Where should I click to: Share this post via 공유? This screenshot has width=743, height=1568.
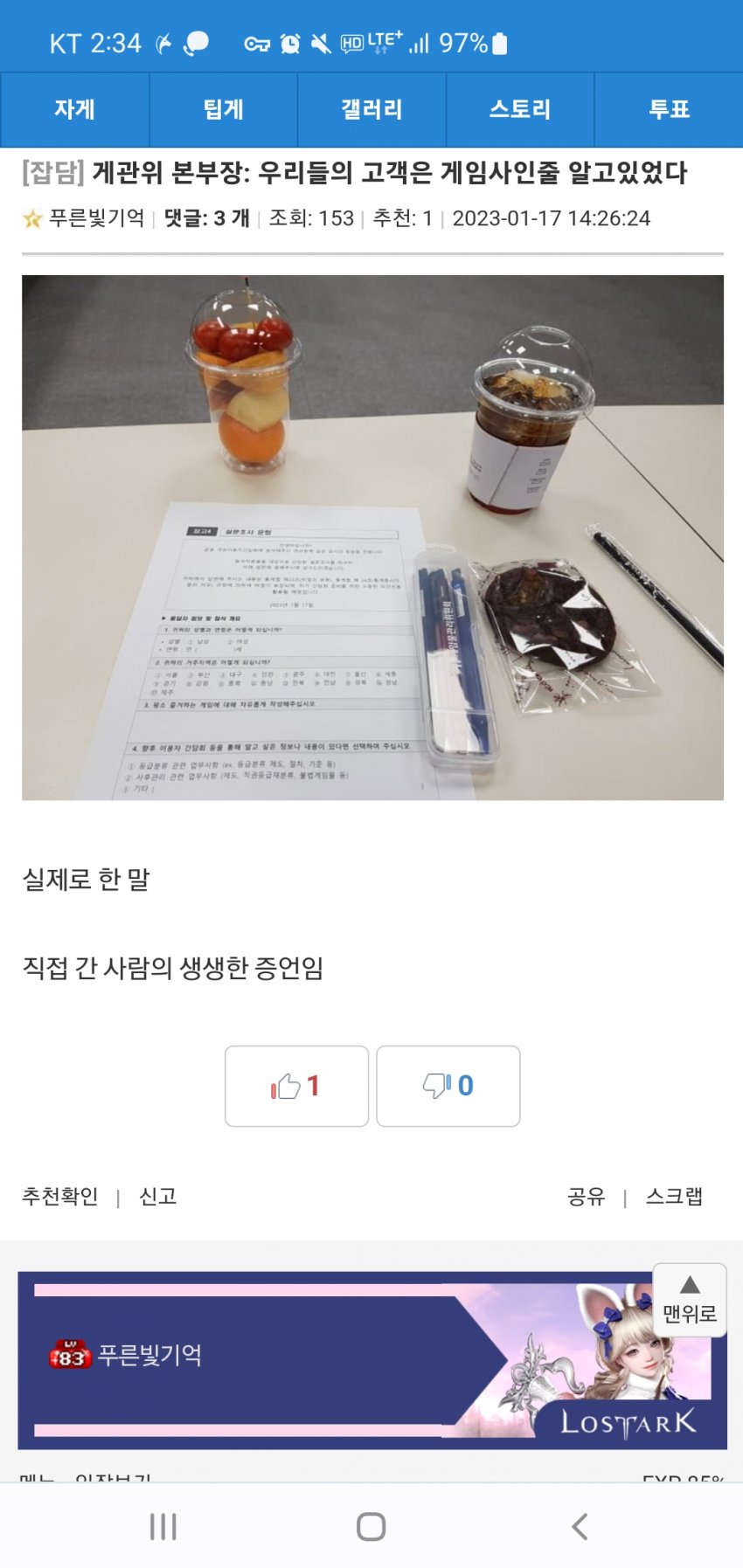586,1196
